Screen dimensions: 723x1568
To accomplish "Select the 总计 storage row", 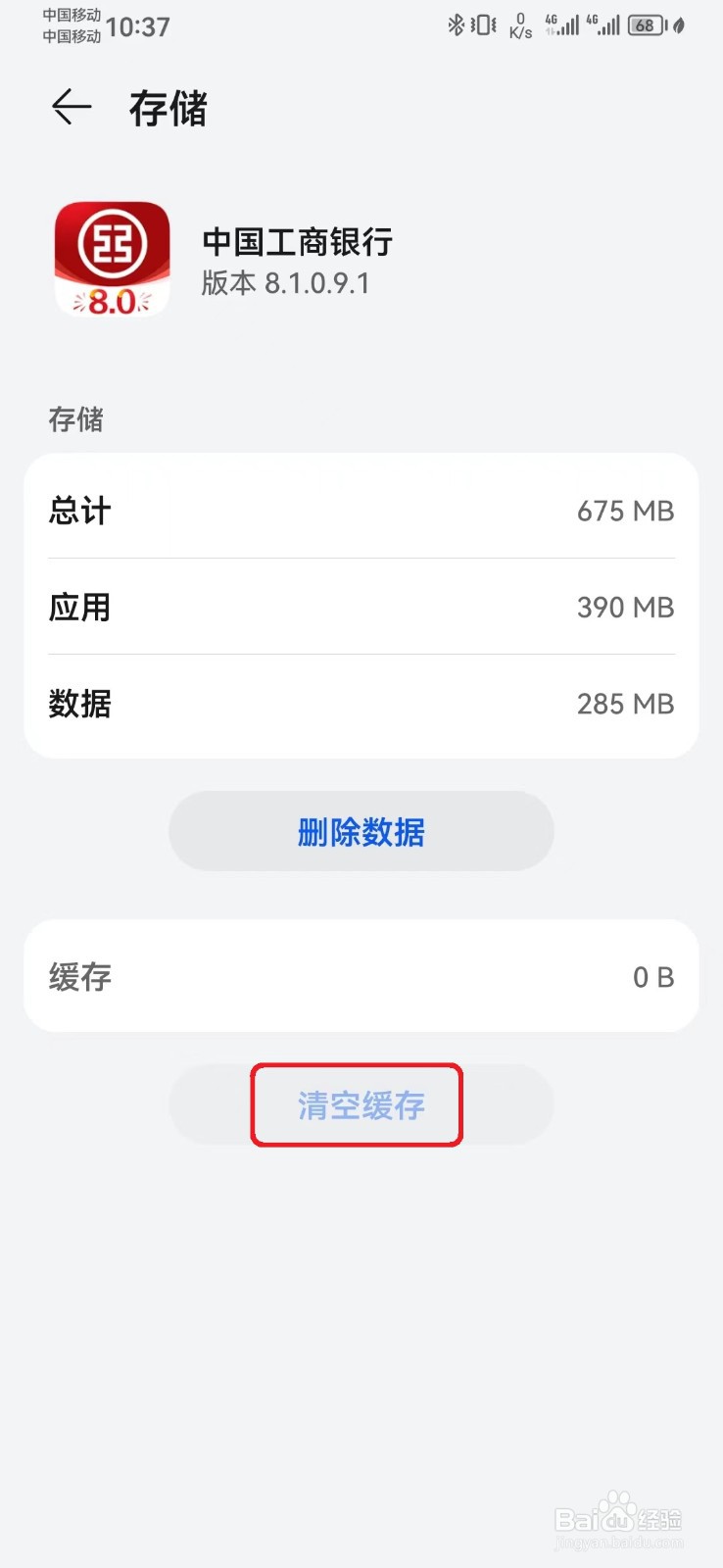I will (361, 511).
